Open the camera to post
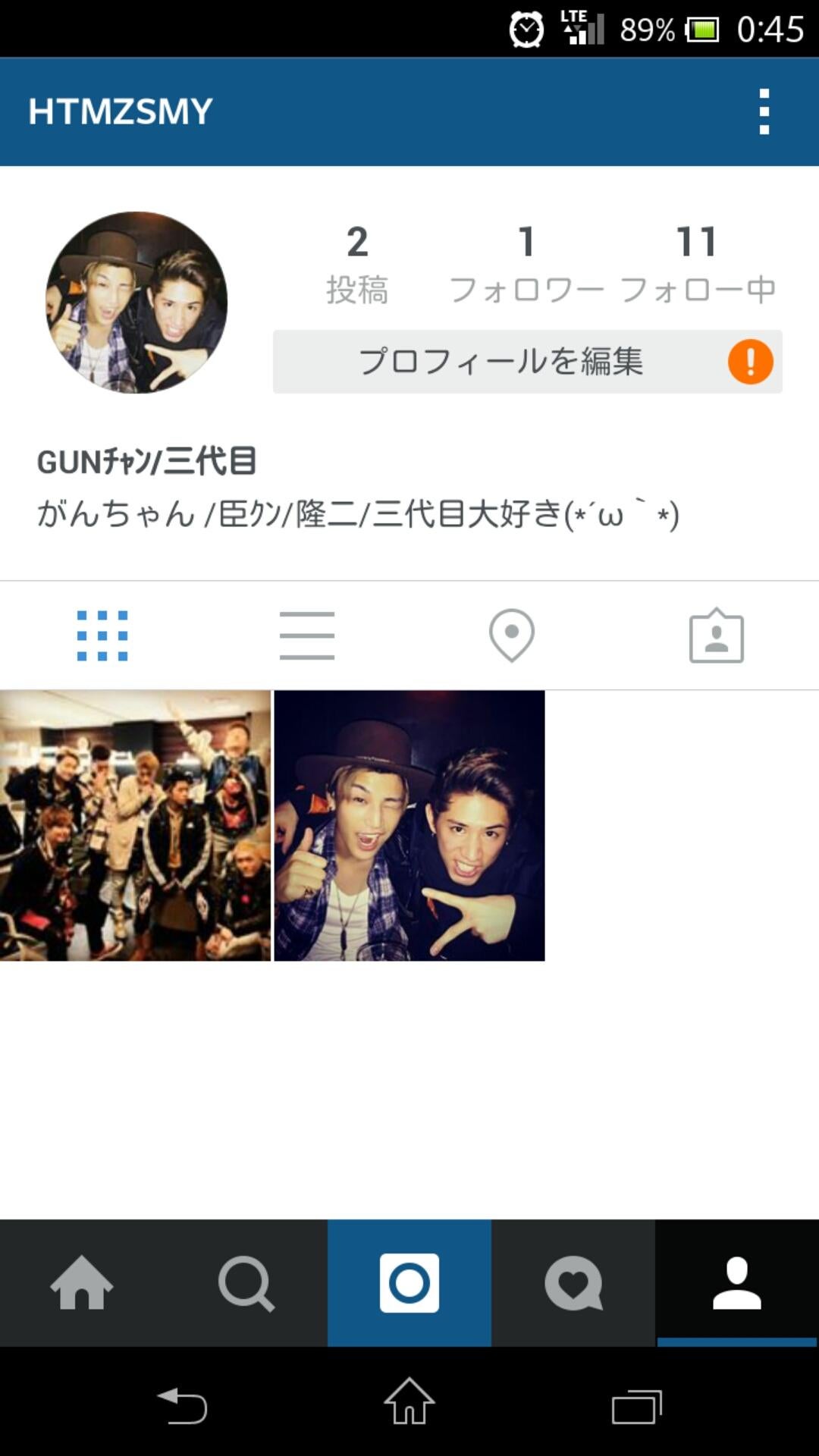 tap(409, 1283)
